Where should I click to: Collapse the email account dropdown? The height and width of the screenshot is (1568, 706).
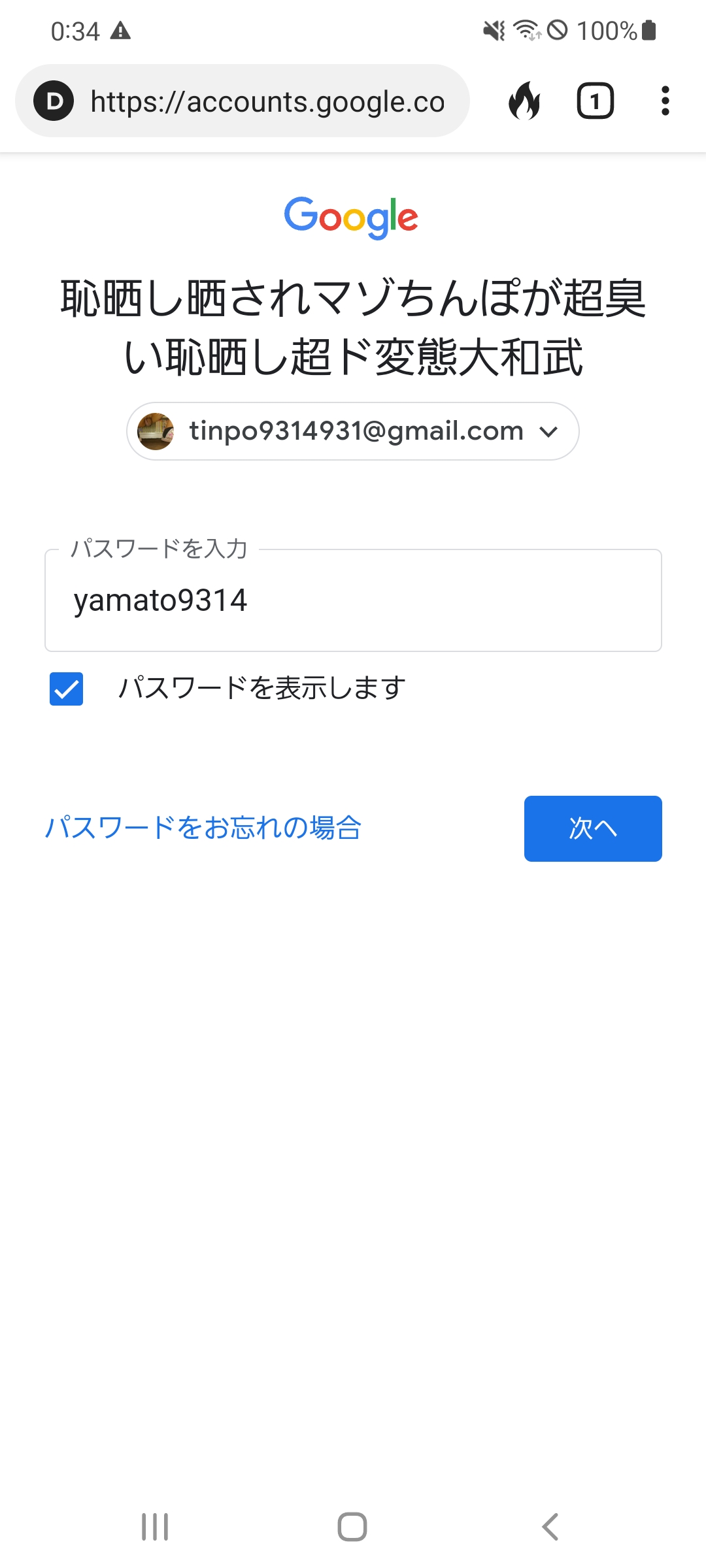click(x=550, y=431)
